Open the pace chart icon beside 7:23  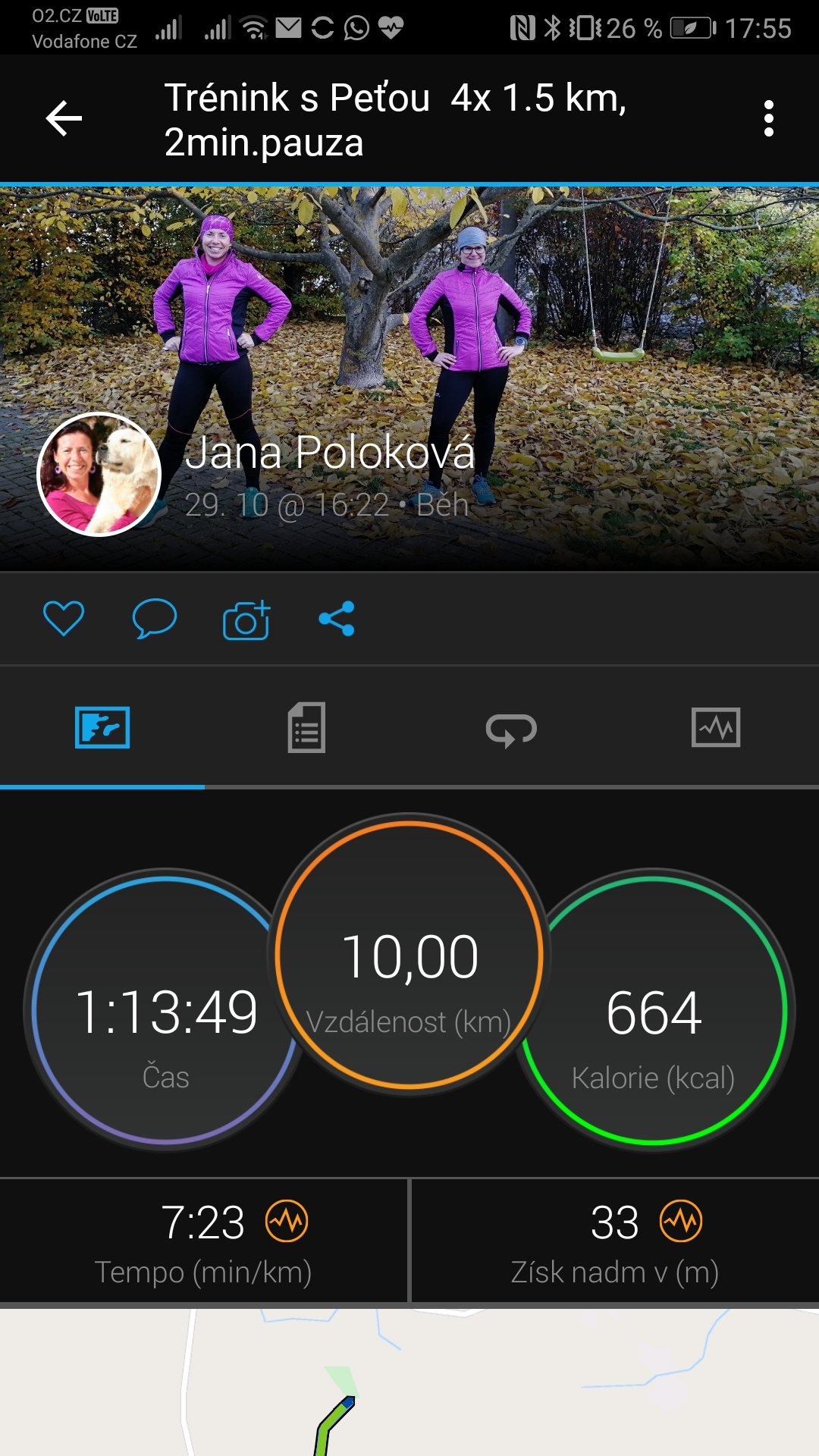pos(287,1222)
